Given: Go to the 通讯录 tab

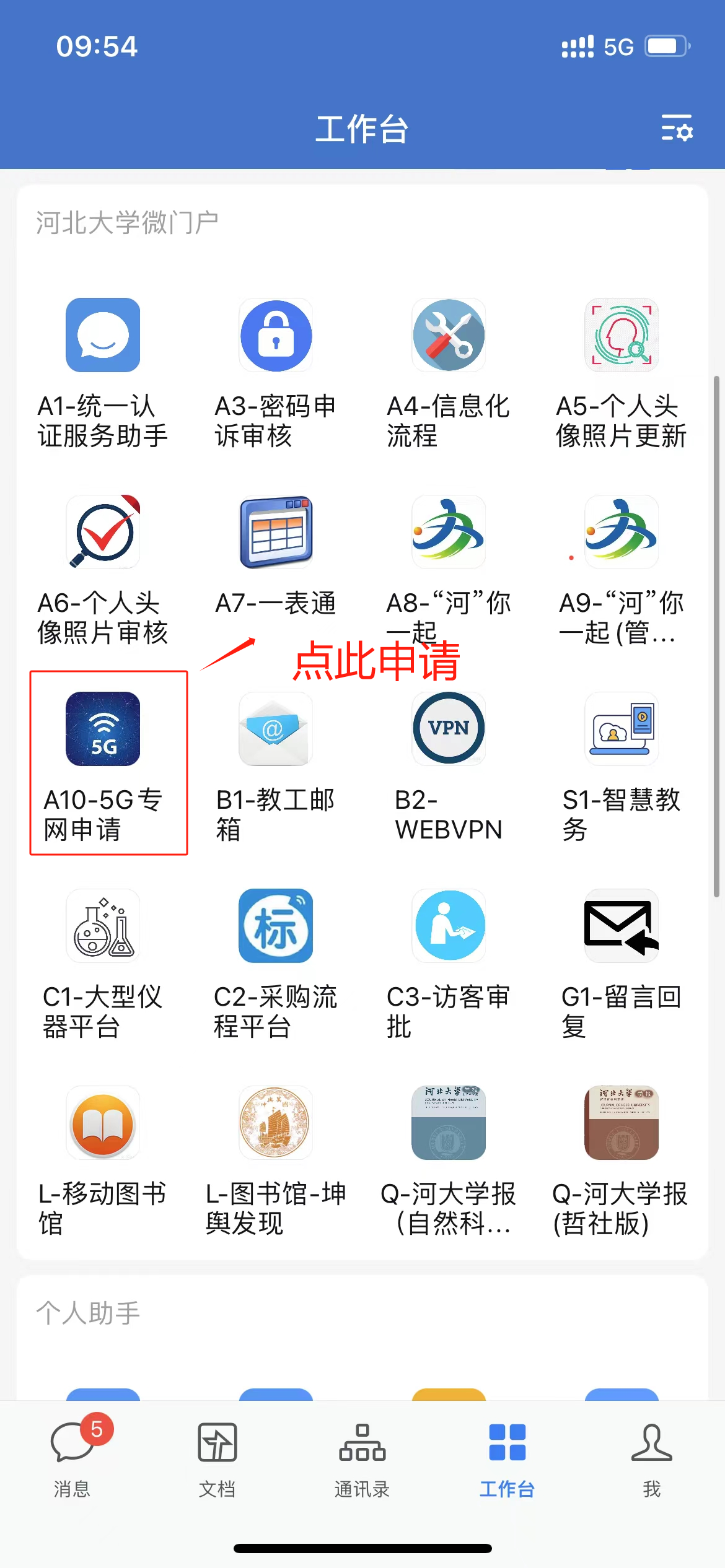Looking at the screenshot, I should pyautogui.click(x=362, y=1457).
